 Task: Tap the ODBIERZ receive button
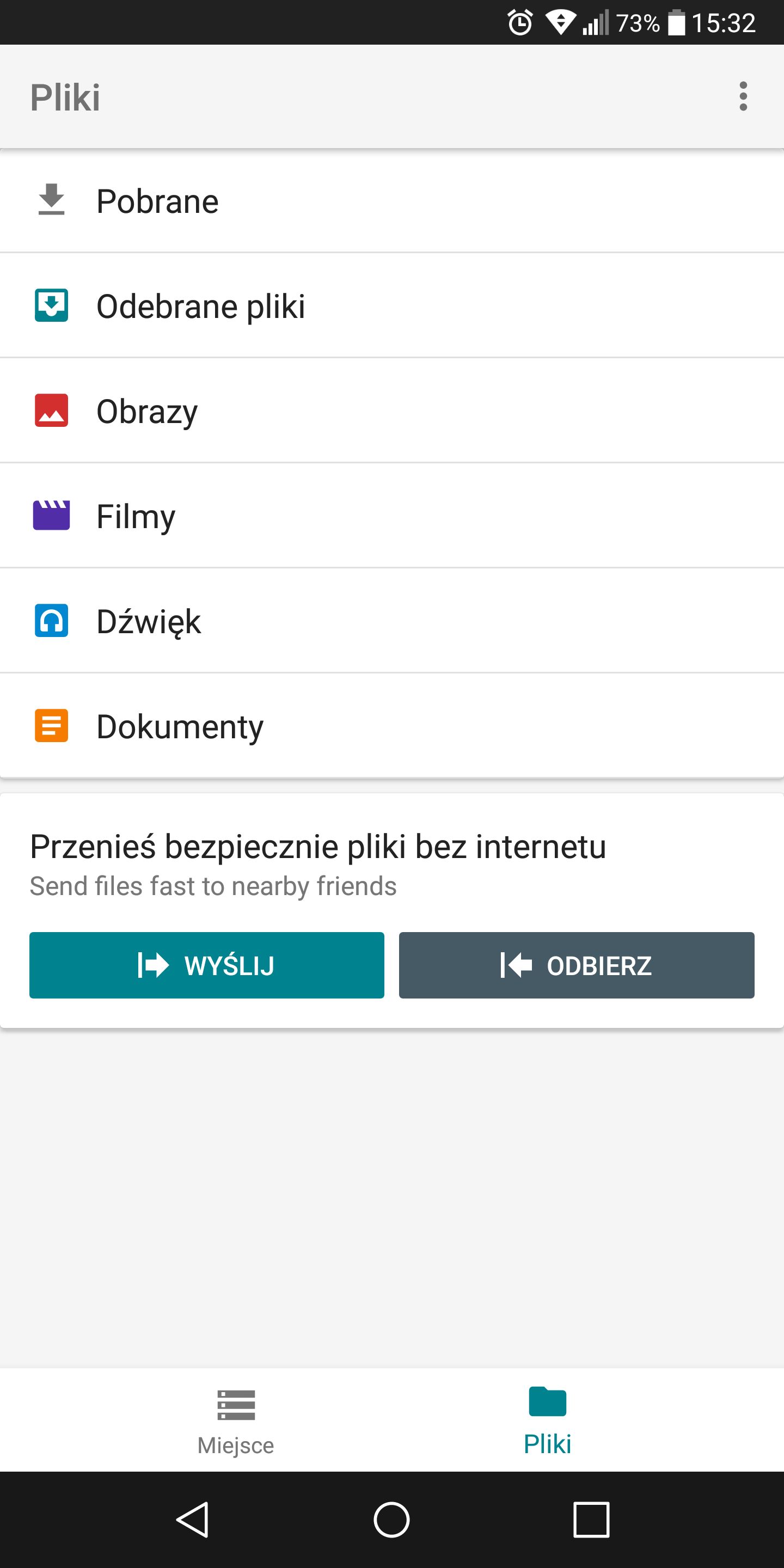tap(577, 965)
